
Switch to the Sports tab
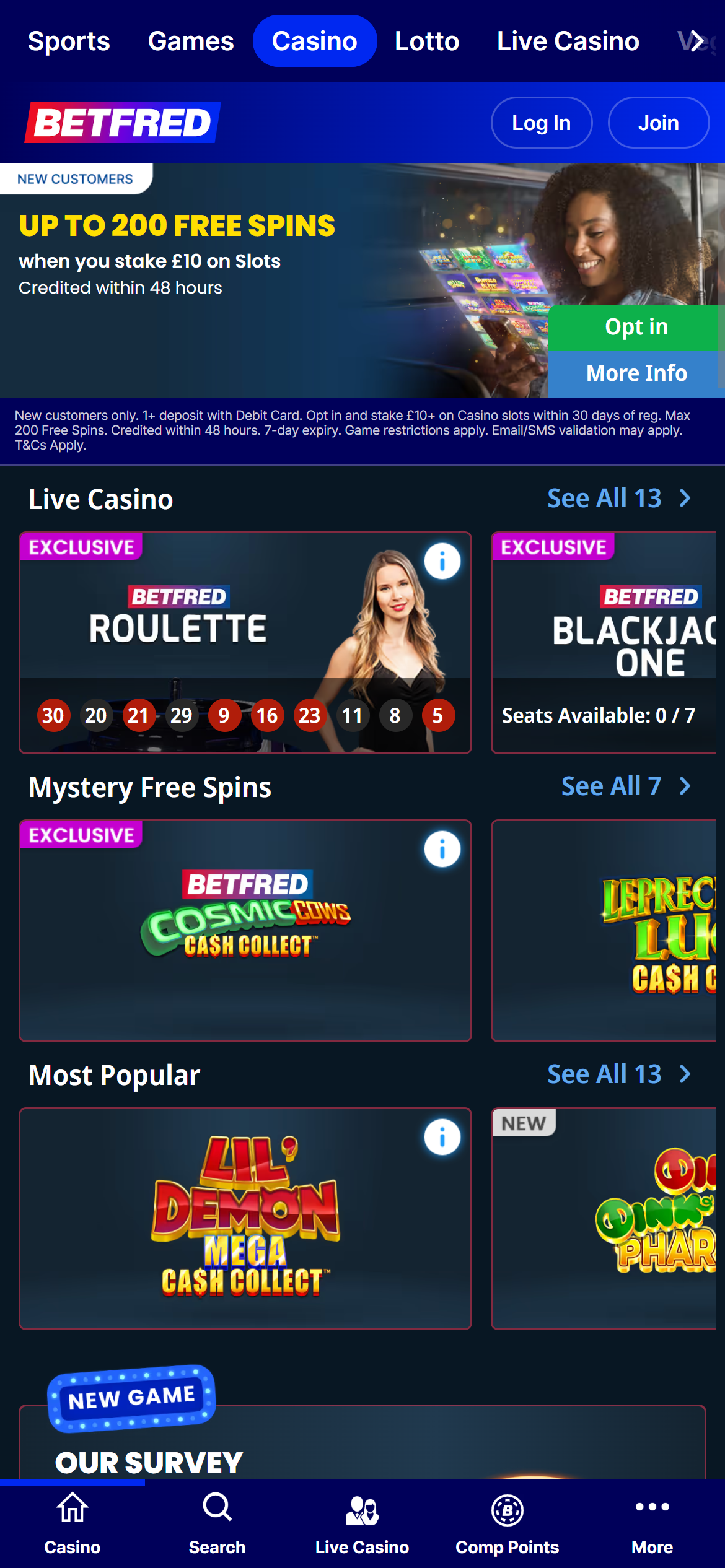pyautogui.click(x=69, y=40)
